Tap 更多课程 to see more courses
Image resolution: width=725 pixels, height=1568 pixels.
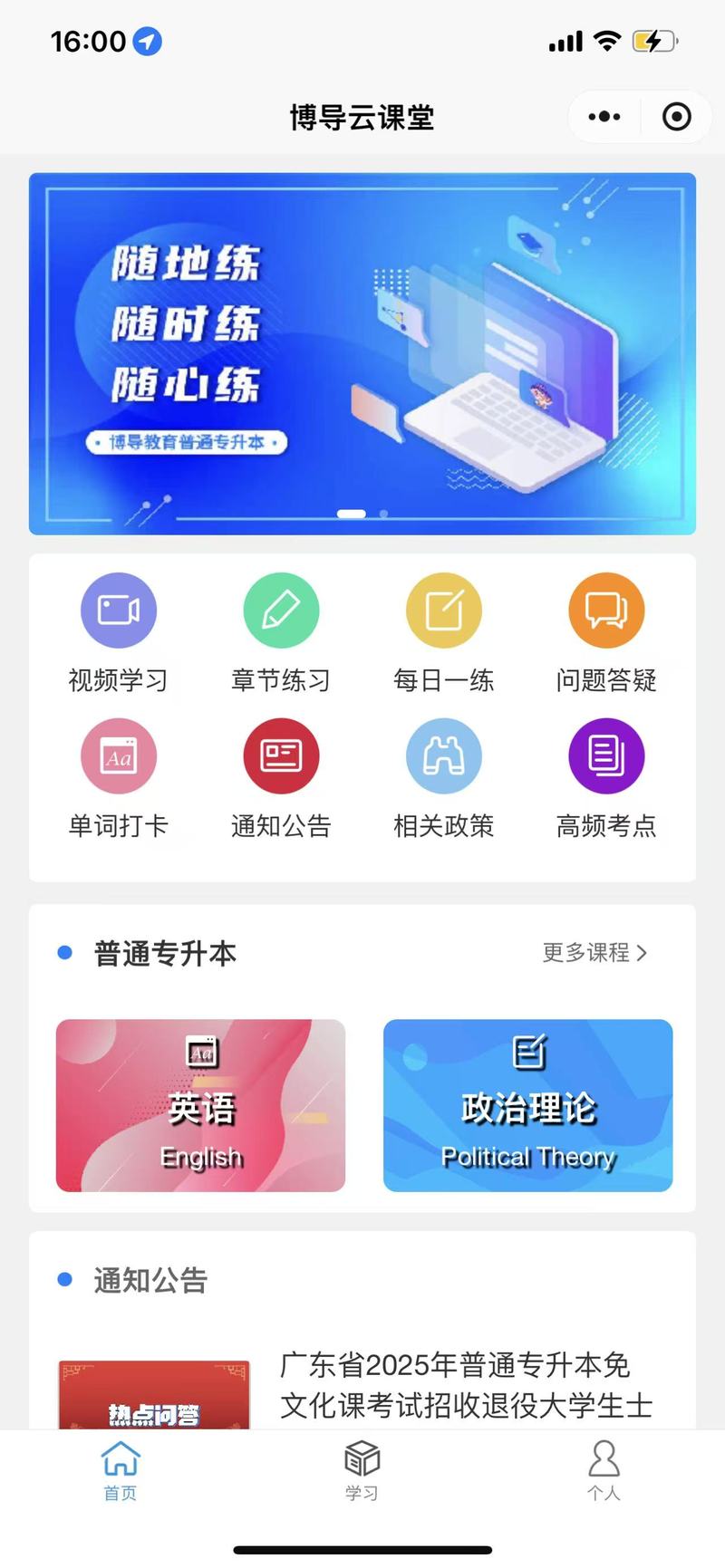[x=594, y=953]
